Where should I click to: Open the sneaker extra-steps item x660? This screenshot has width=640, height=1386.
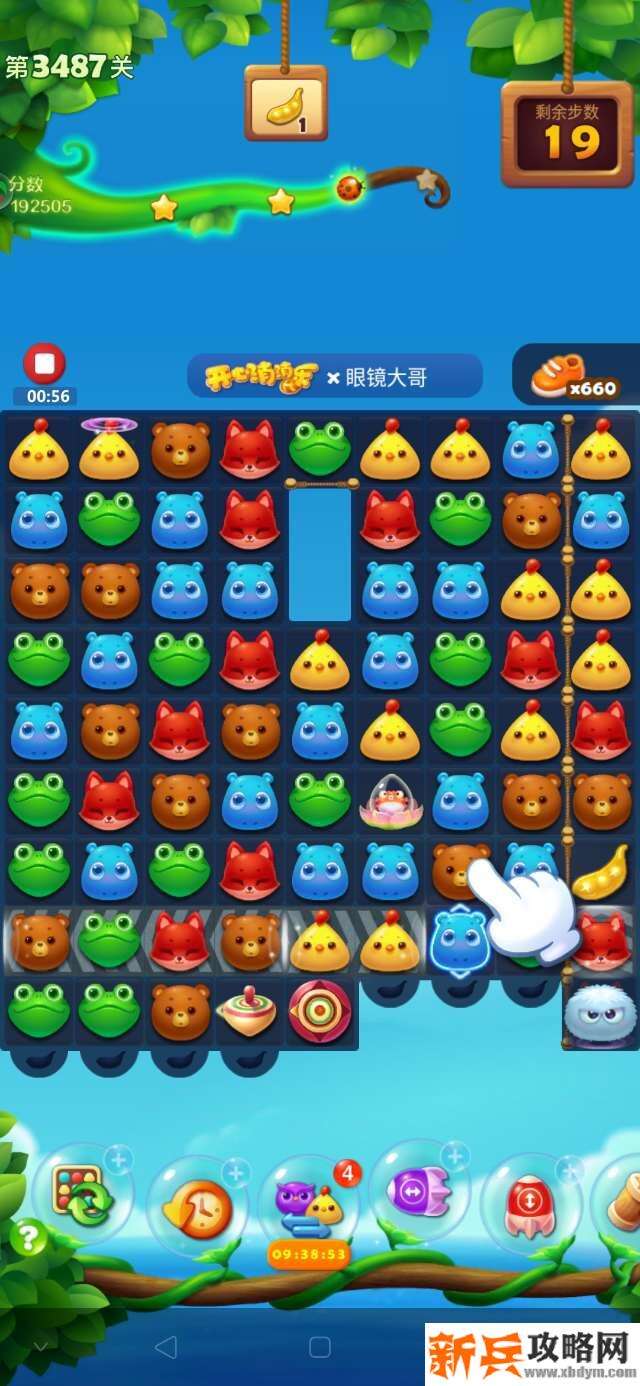(x=574, y=376)
